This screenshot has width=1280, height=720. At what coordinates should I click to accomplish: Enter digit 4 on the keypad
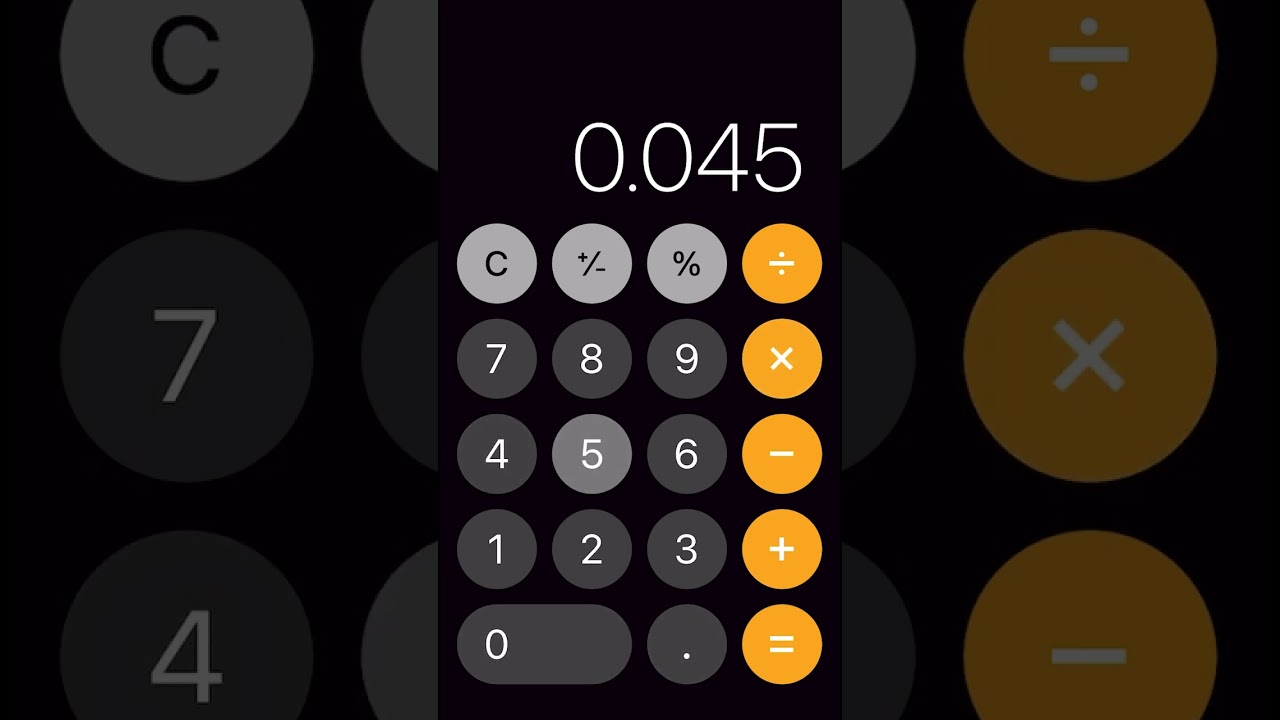tap(496, 454)
